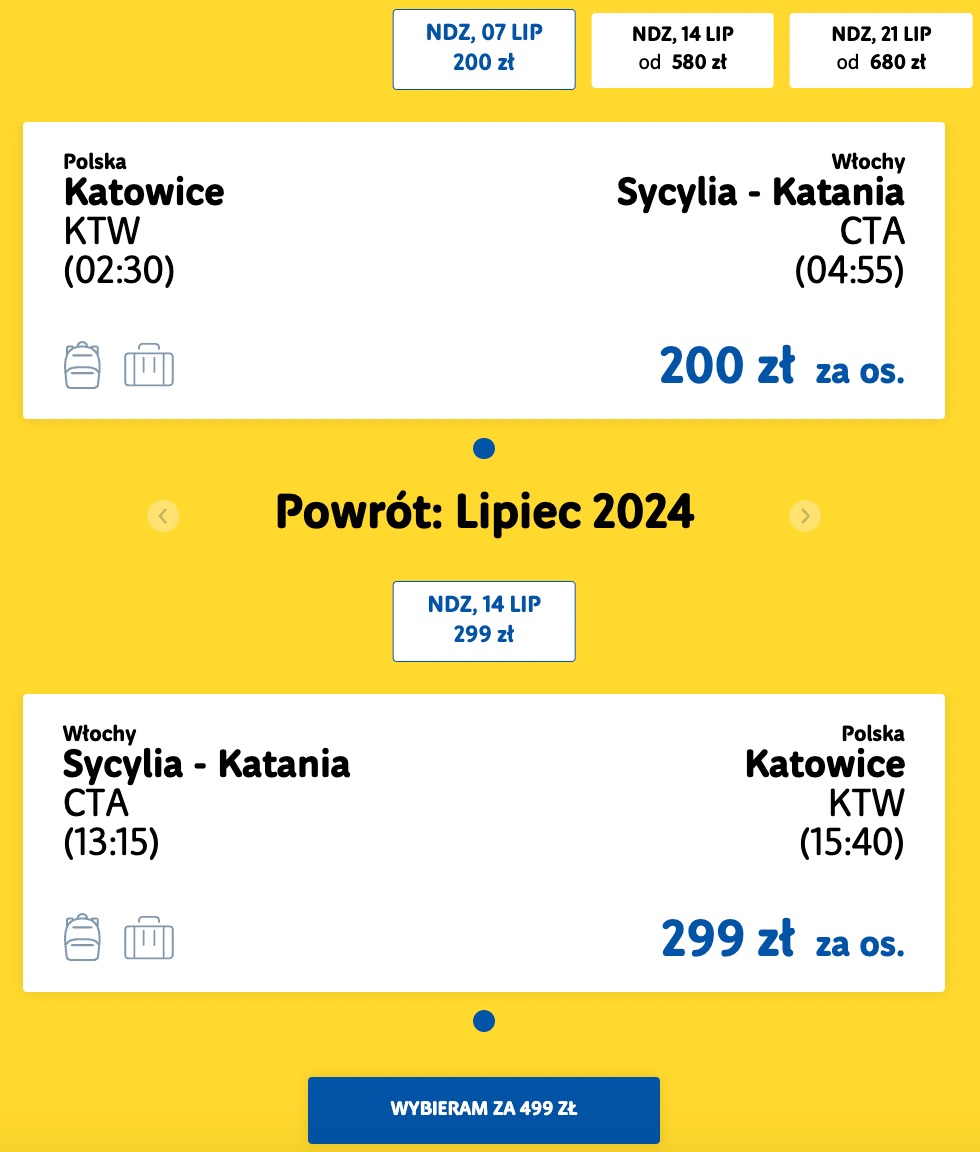Select departure date NDZ, 07 LIP
980x1152 pixels.
(484, 49)
